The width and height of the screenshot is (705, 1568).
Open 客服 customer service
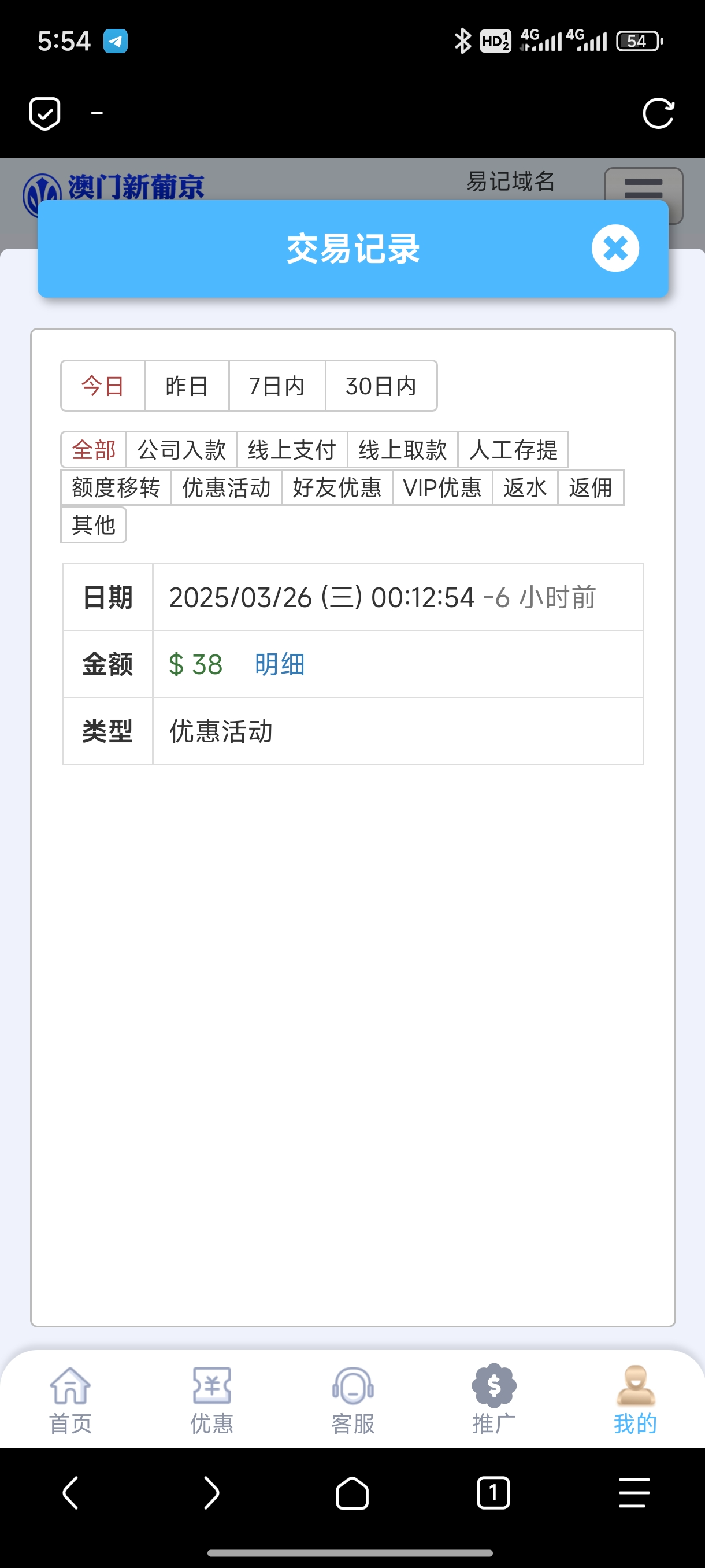coord(353,1399)
